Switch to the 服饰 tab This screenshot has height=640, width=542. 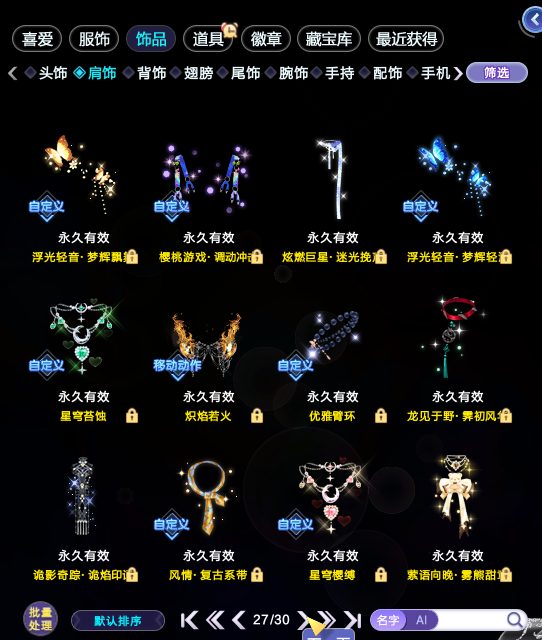94,39
